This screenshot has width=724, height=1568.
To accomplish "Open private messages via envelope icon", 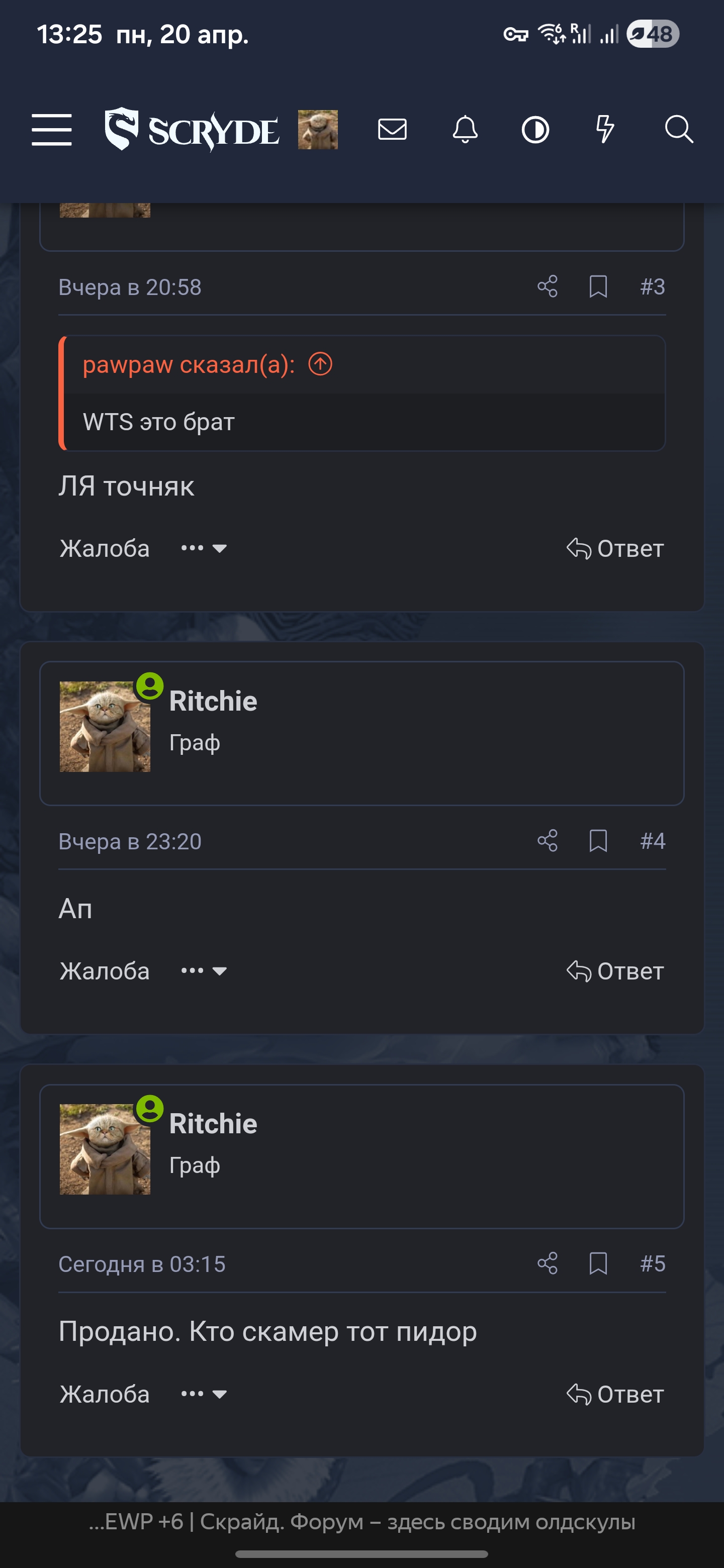I will pos(392,129).
